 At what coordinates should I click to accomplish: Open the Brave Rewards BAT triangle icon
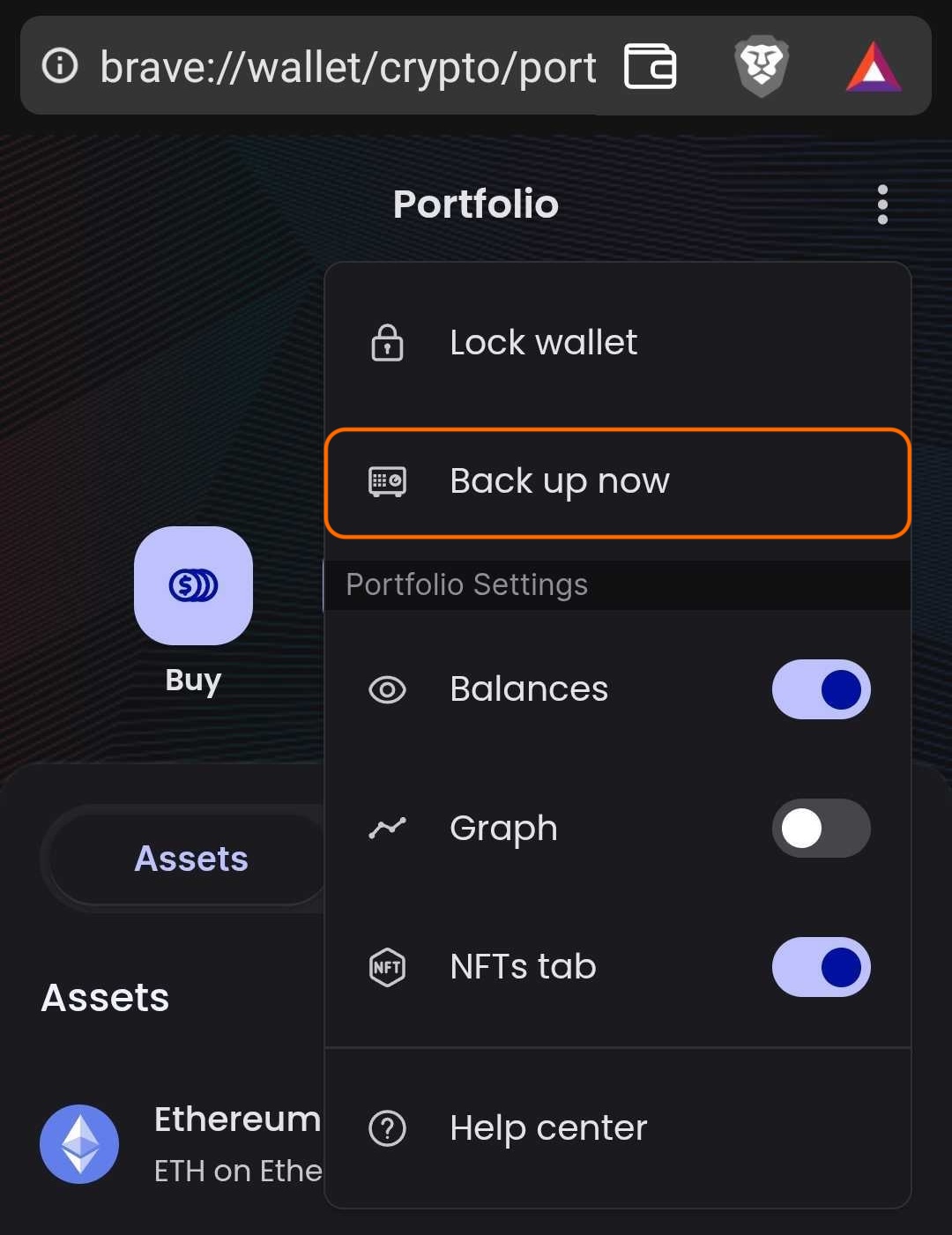click(x=873, y=66)
